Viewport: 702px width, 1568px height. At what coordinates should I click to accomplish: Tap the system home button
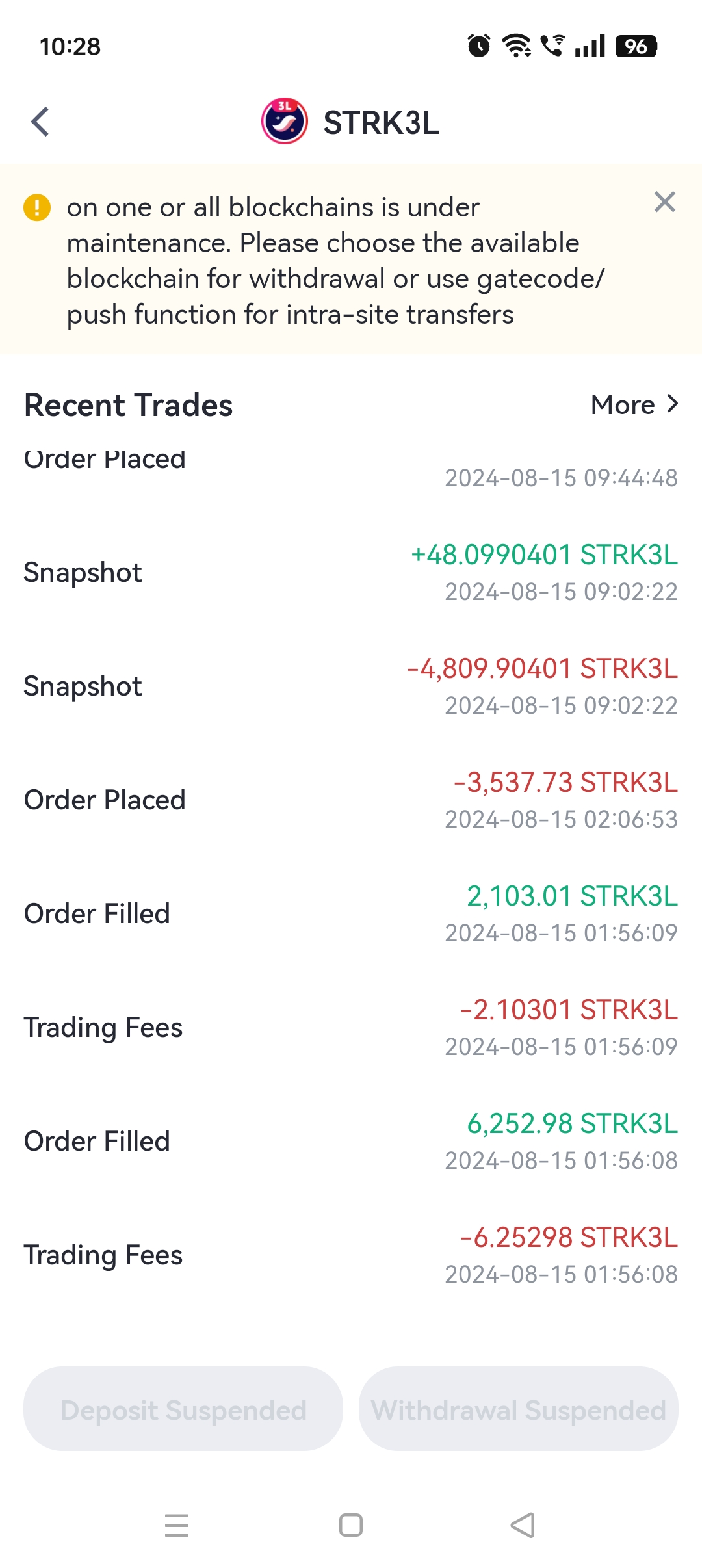tap(351, 1525)
